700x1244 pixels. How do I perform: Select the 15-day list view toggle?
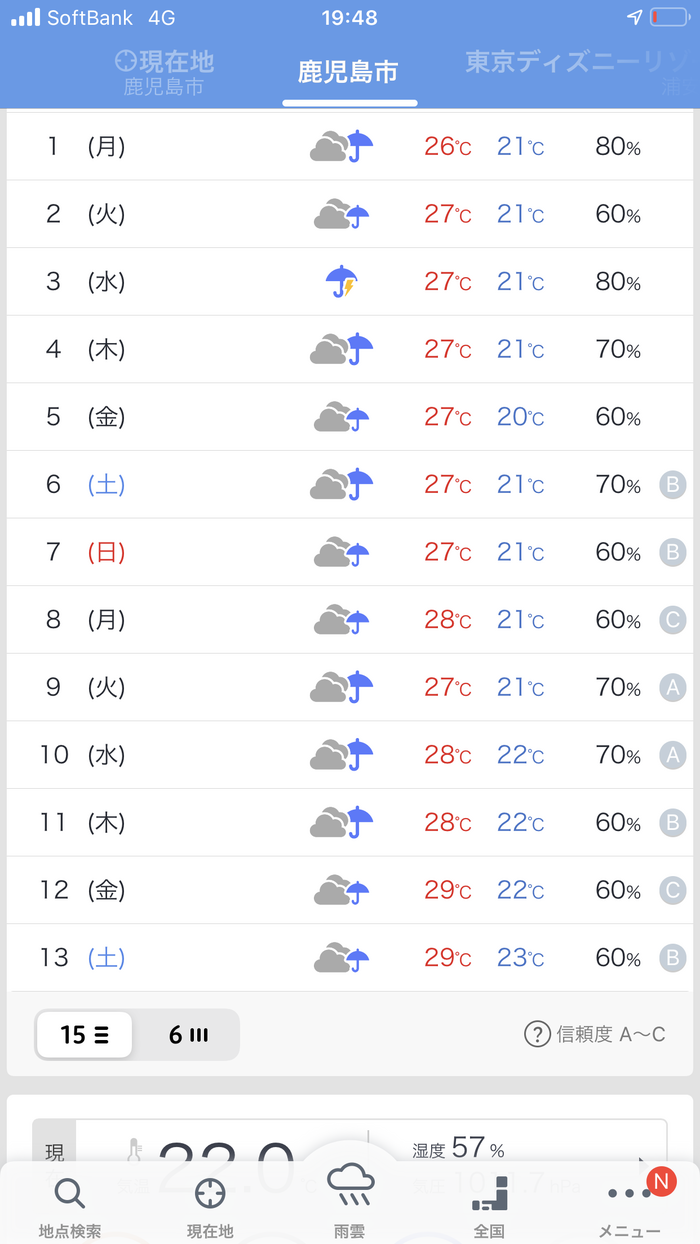pyautogui.click(x=84, y=1034)
